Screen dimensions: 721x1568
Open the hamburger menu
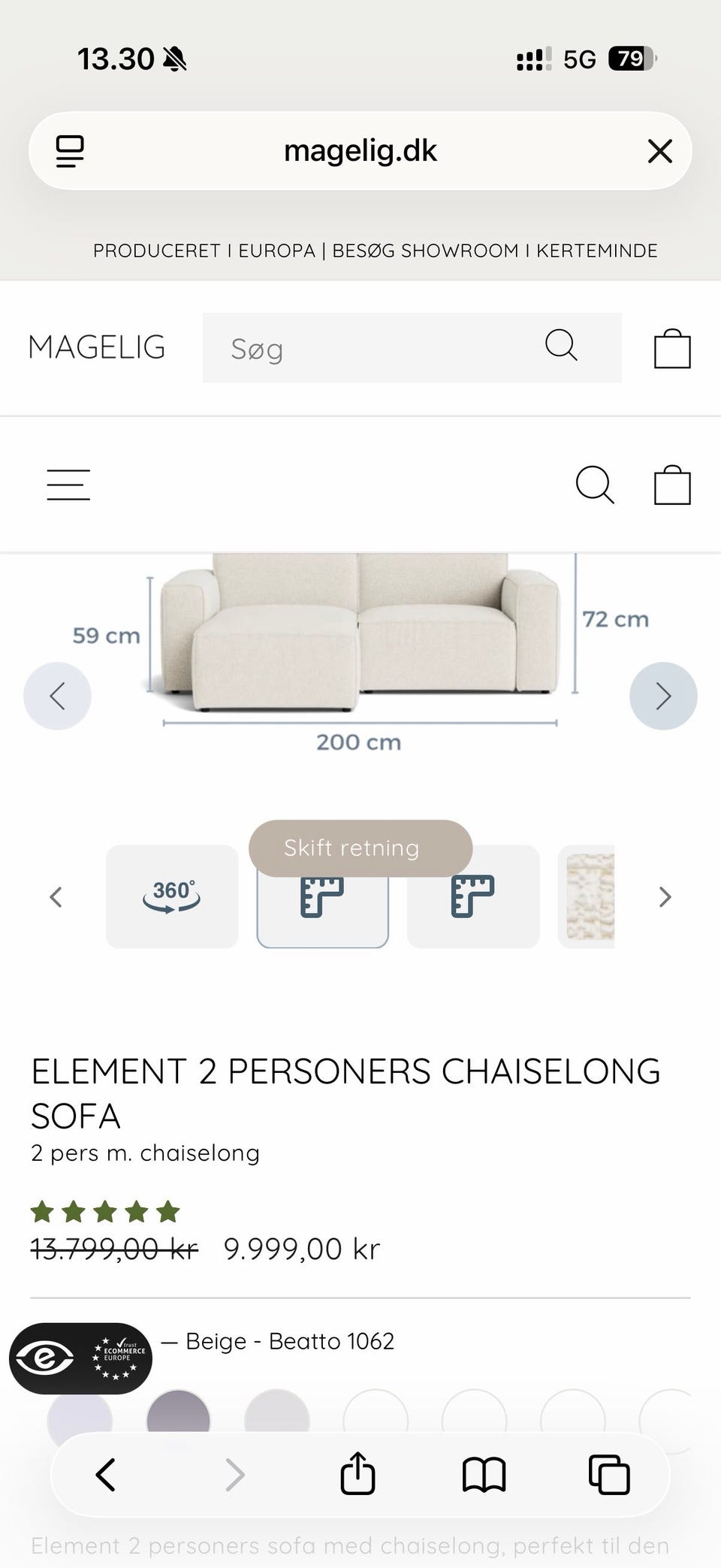point(68,485)
